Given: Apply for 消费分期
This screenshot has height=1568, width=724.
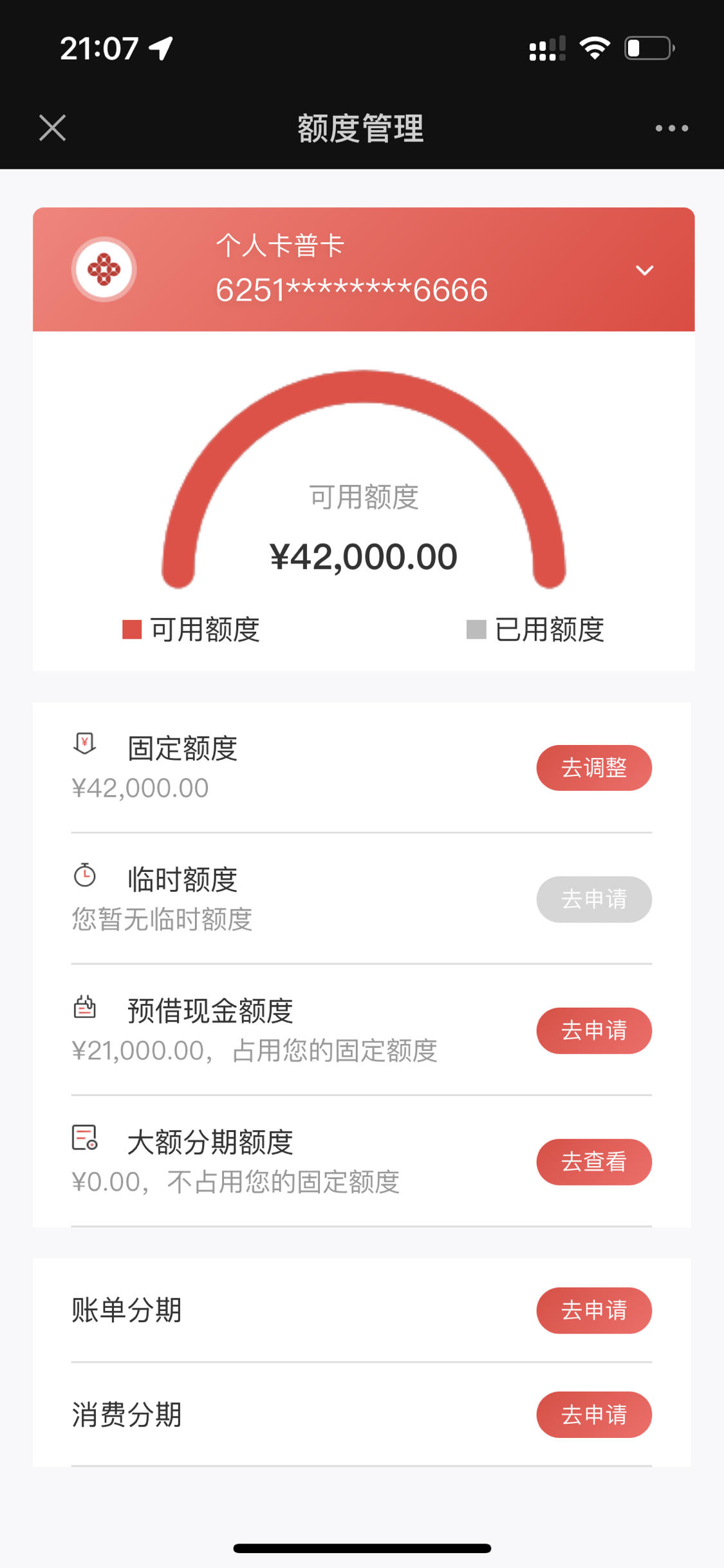Looking at the screenshot, I should pos(594,1415).
